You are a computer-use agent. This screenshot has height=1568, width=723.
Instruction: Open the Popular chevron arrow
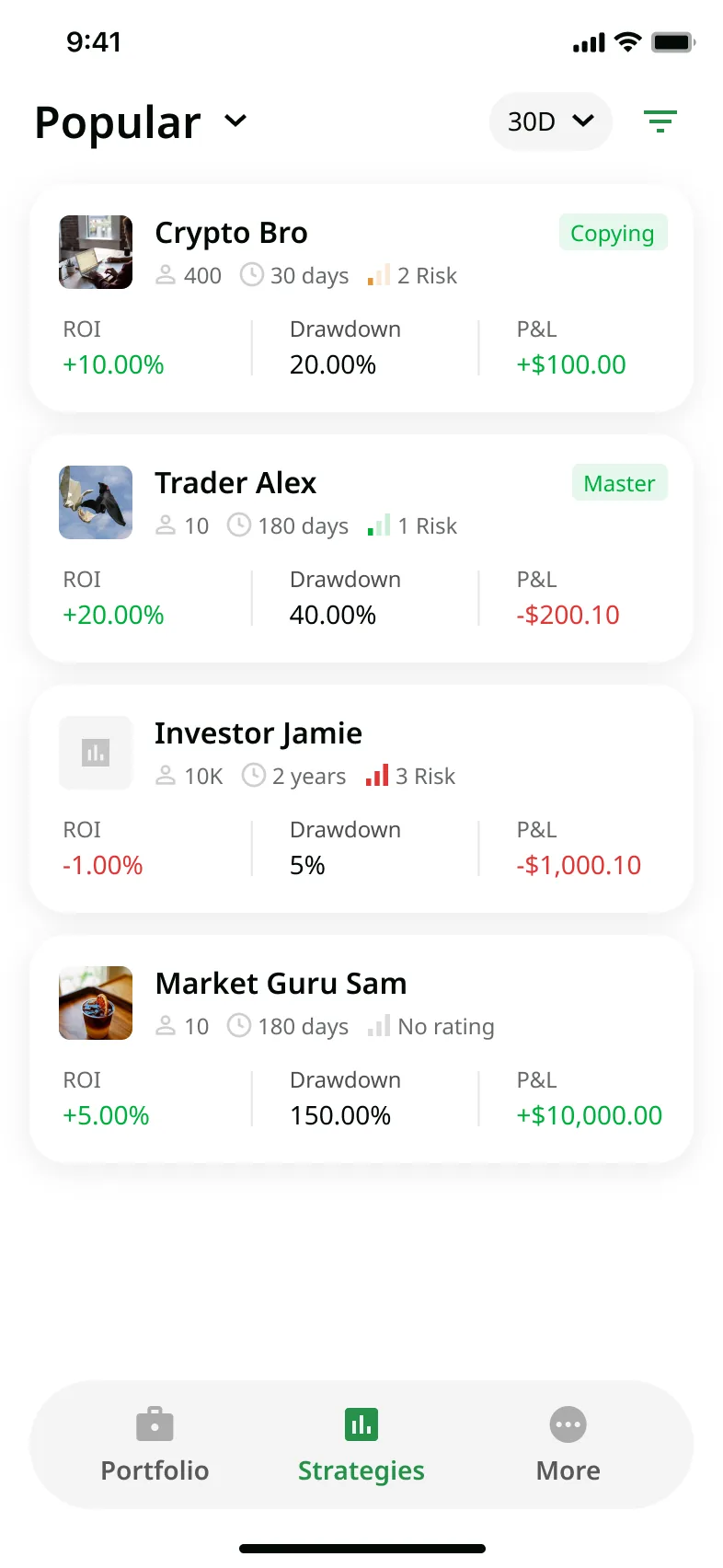point(235,121)
